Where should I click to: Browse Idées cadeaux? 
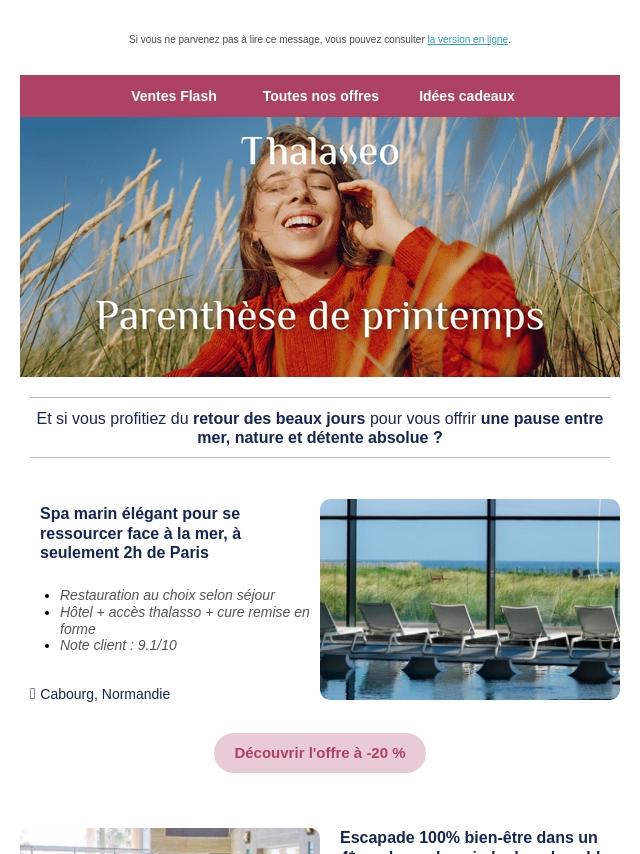466,96
